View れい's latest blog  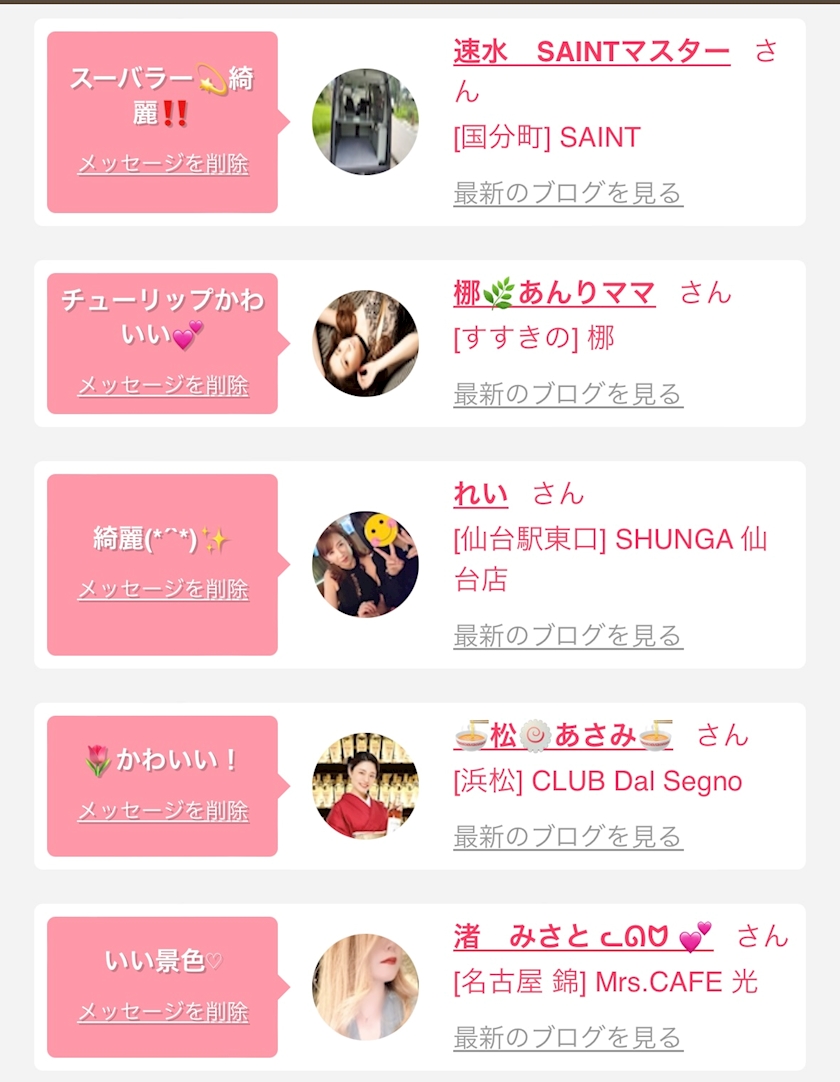coord(567,635)
